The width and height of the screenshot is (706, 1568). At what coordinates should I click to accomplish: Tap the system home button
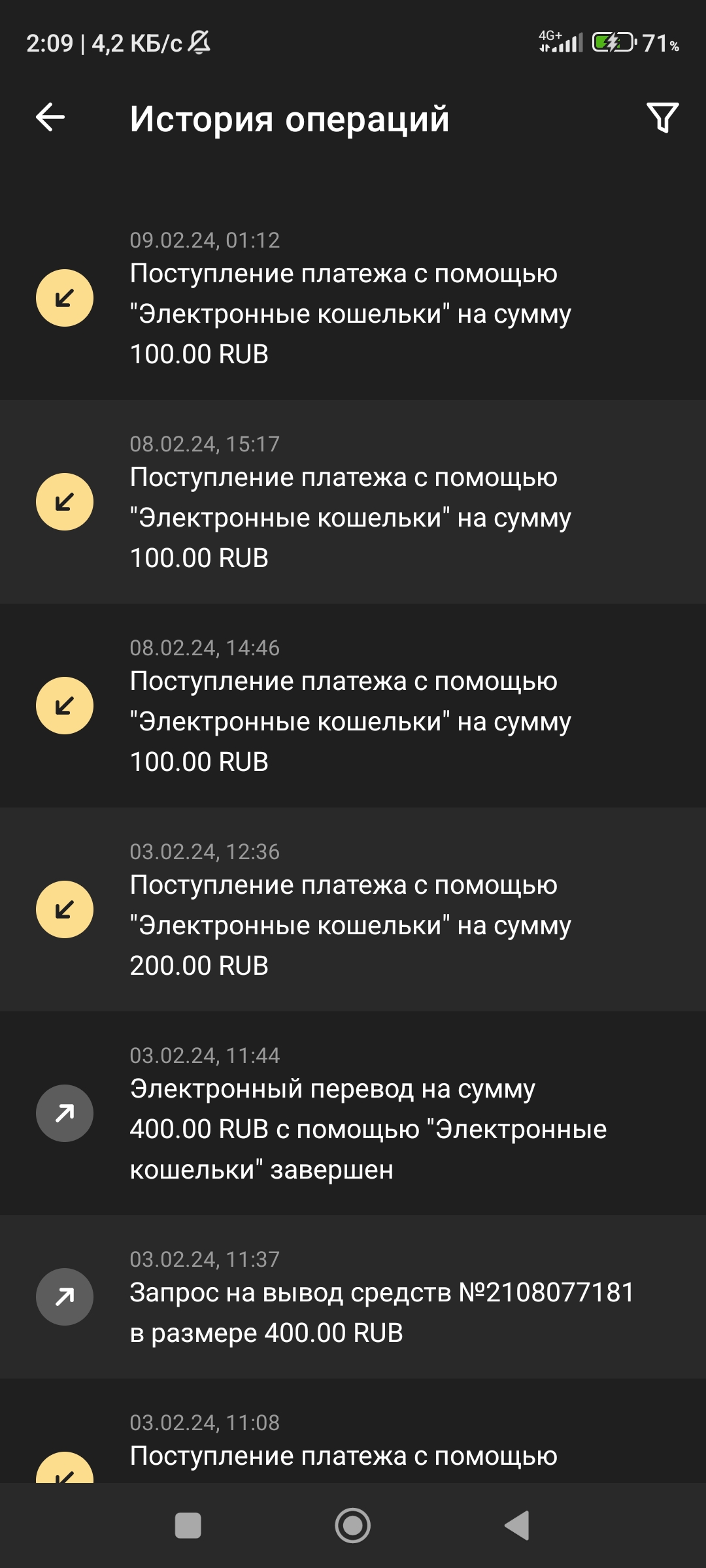point(353,1526)
